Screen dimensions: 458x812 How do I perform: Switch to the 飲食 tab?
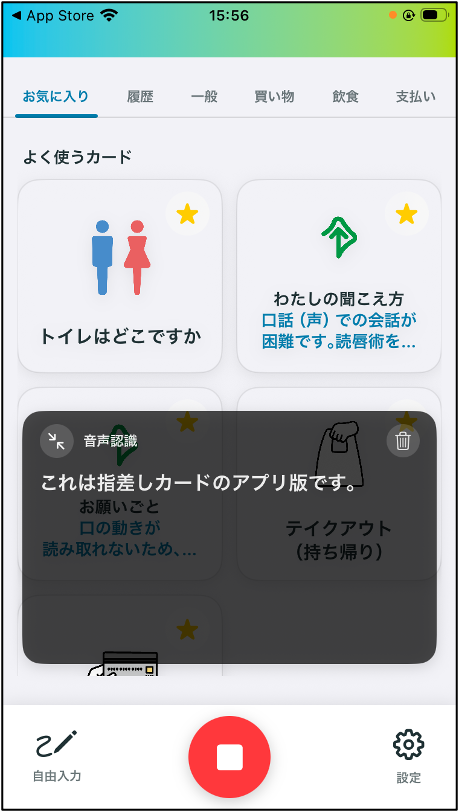346,97
